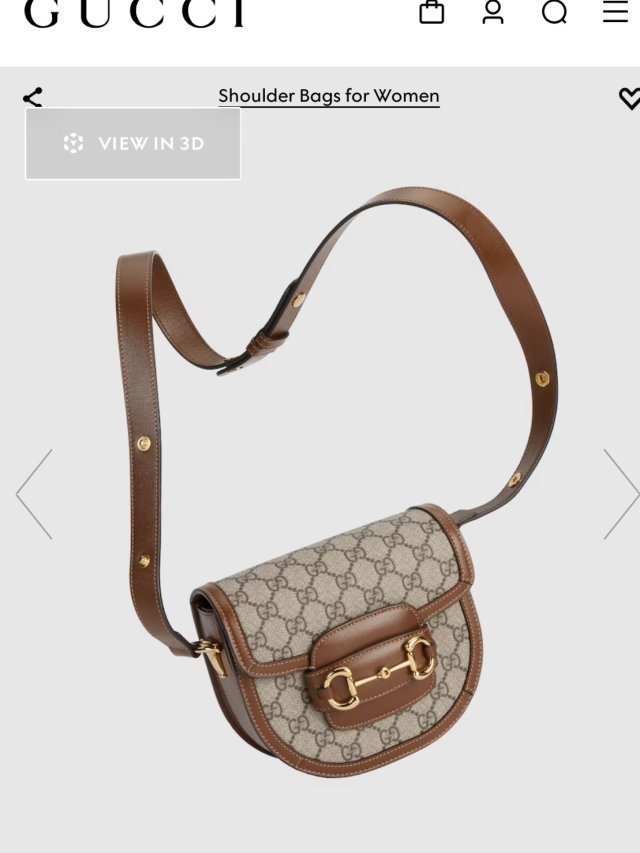Viewport: 640px width, 853px height.
Task: Show the previous product image
Action: tap(34, 494)
